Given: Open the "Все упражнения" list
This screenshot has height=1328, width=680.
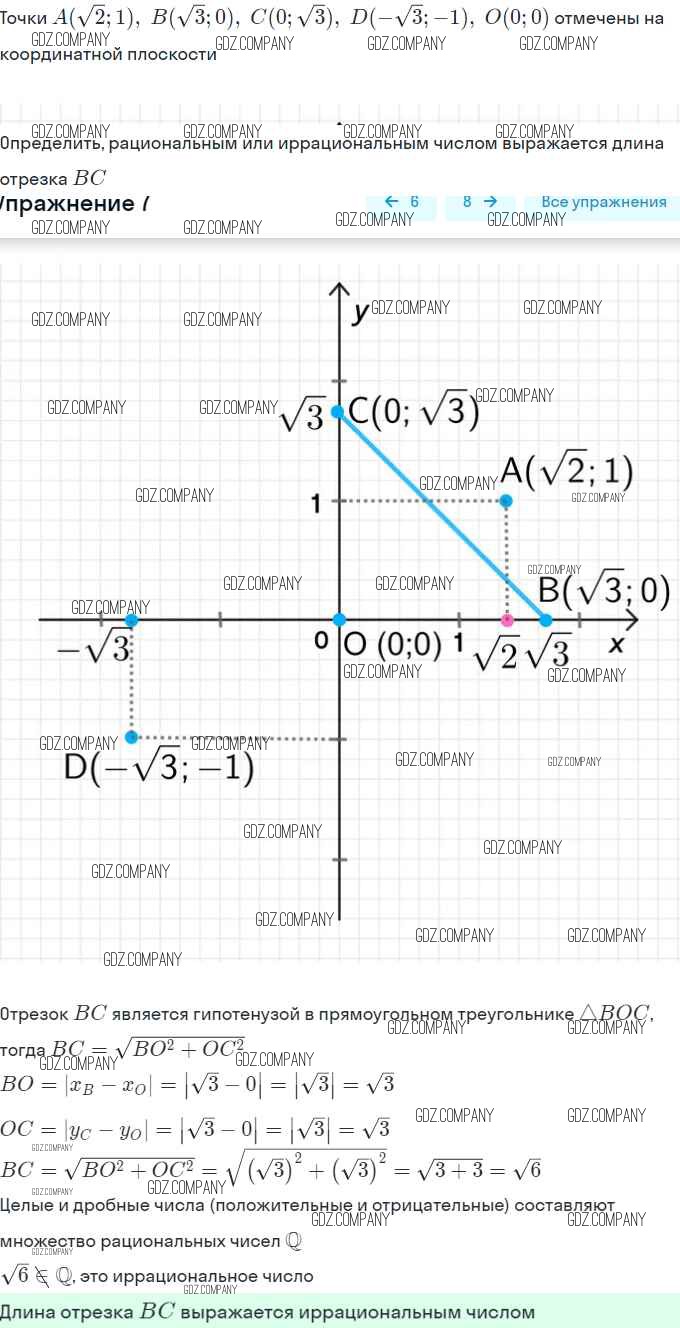Looking at the screenshot, I should [603, 202].
